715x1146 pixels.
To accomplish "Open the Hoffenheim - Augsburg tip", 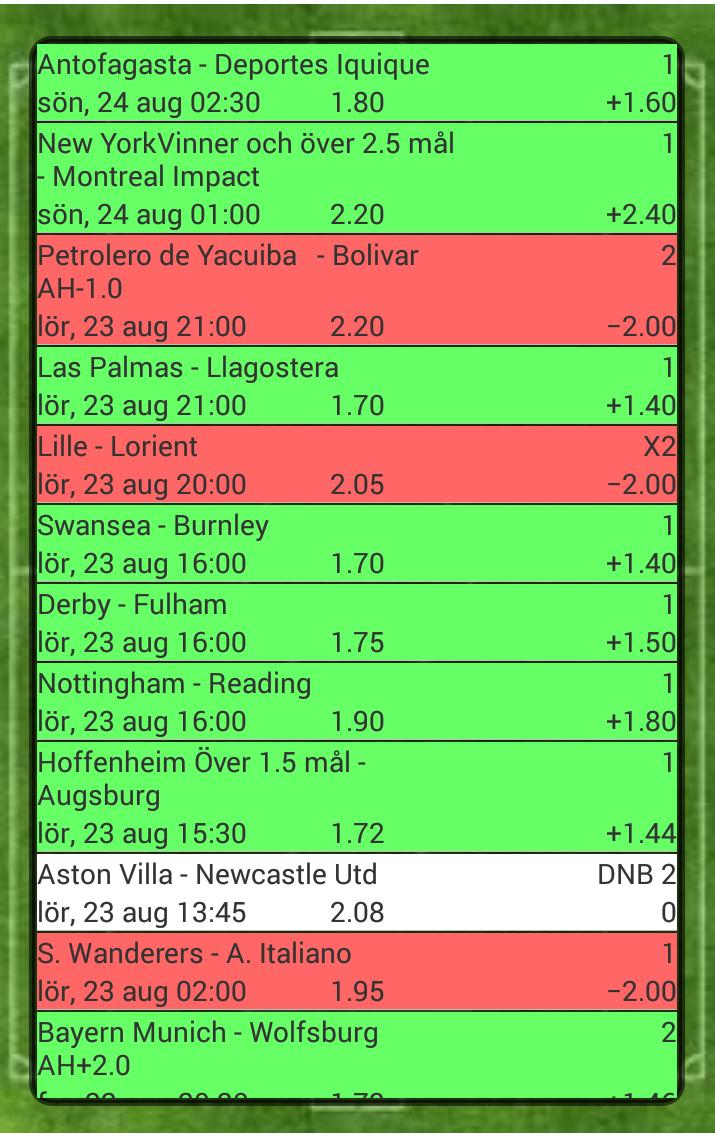I will point(357,797).
